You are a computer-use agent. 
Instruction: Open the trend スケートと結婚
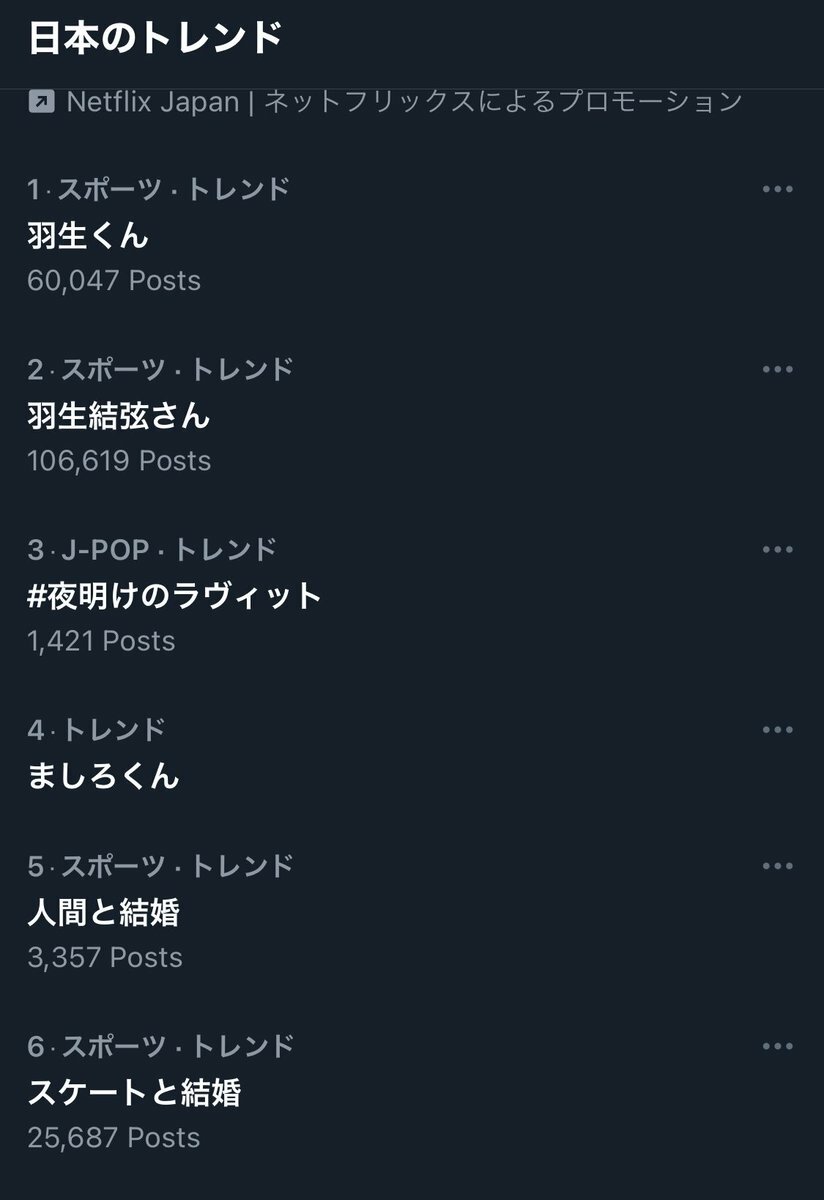pos(134,1092)
